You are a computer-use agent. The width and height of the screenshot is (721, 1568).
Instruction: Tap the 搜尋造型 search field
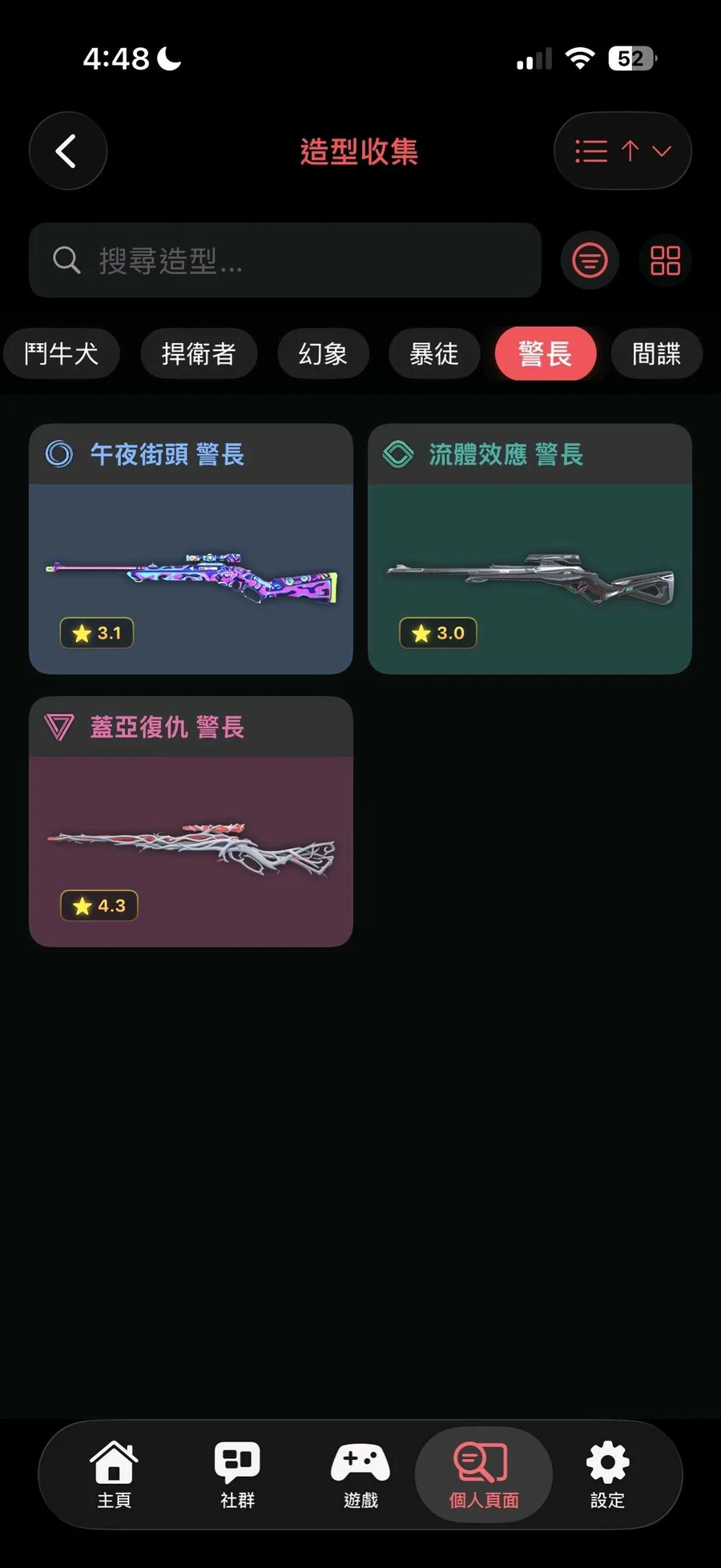tap(285, 260)
